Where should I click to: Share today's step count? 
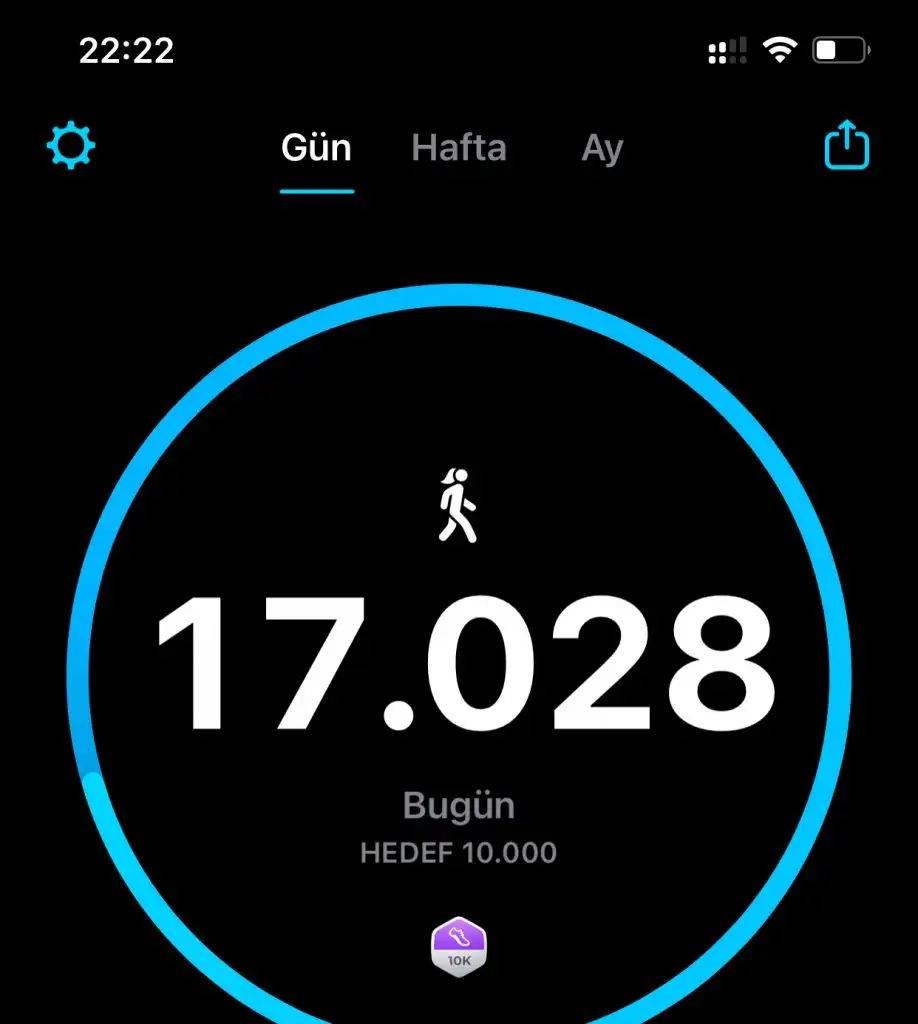[847, 146]
